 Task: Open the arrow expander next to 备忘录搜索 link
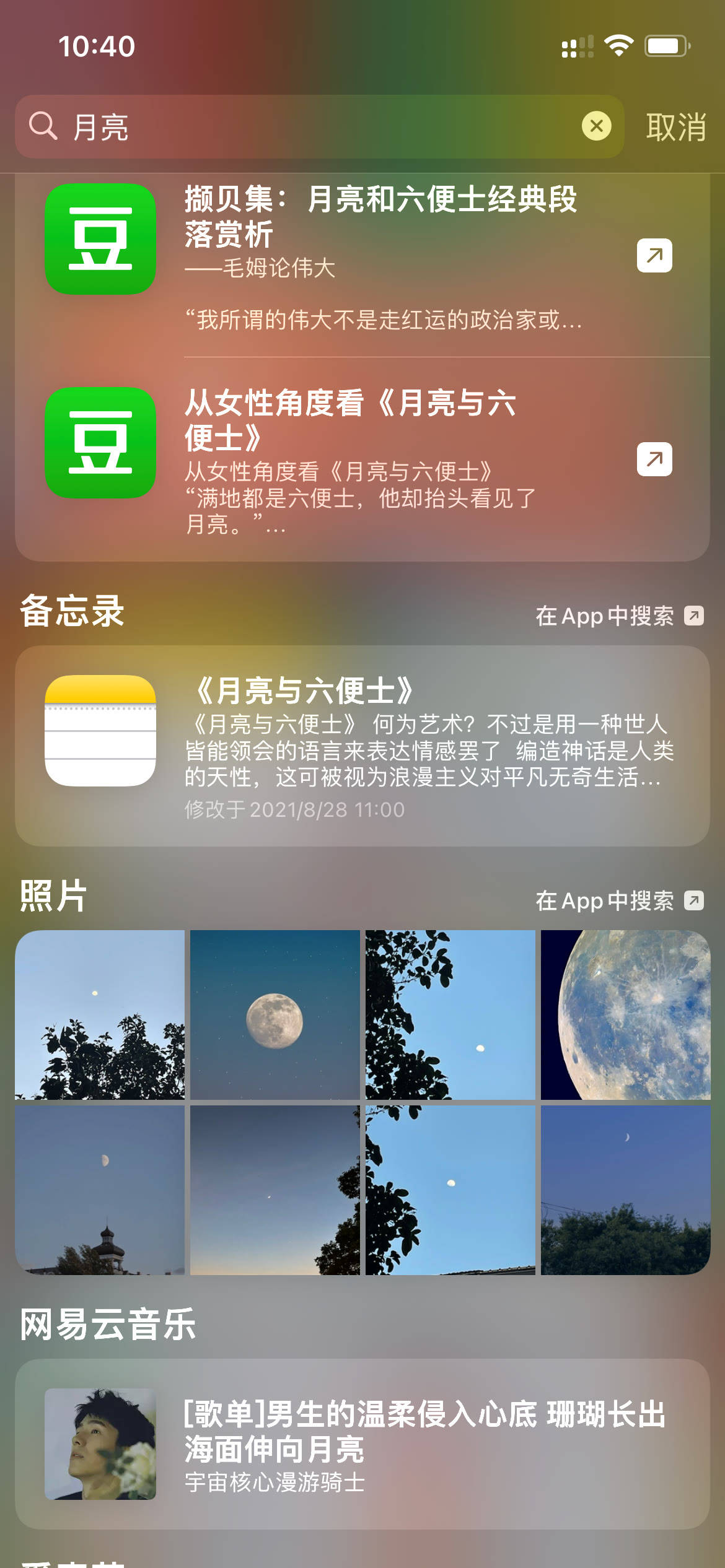pos(695,616)
